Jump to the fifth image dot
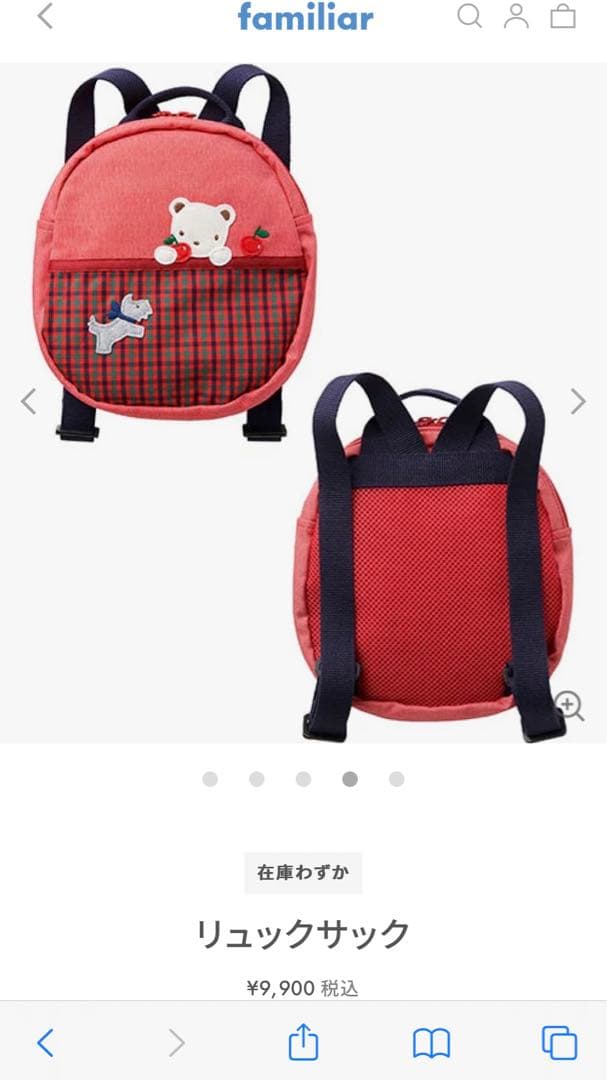The height and width of the screenshot is (1080, 607). click(397, 779)
